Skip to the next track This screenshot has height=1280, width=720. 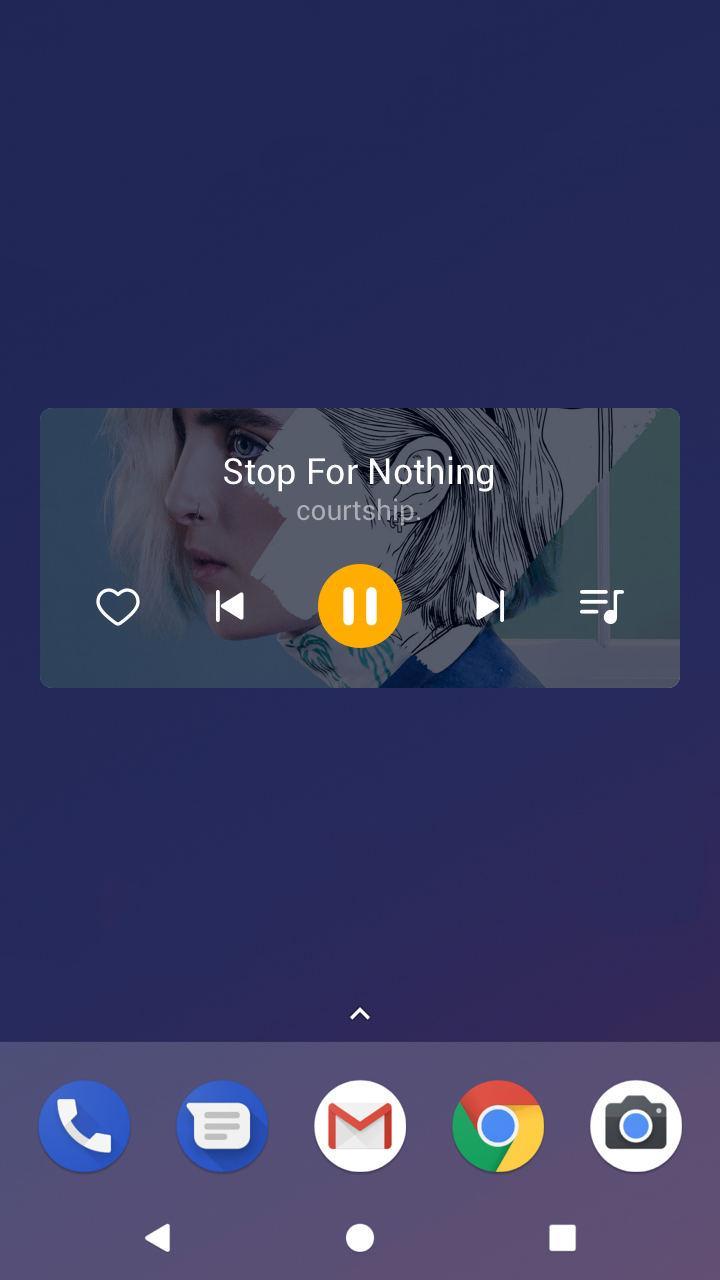pyautogui.click(x=490, y=606)
